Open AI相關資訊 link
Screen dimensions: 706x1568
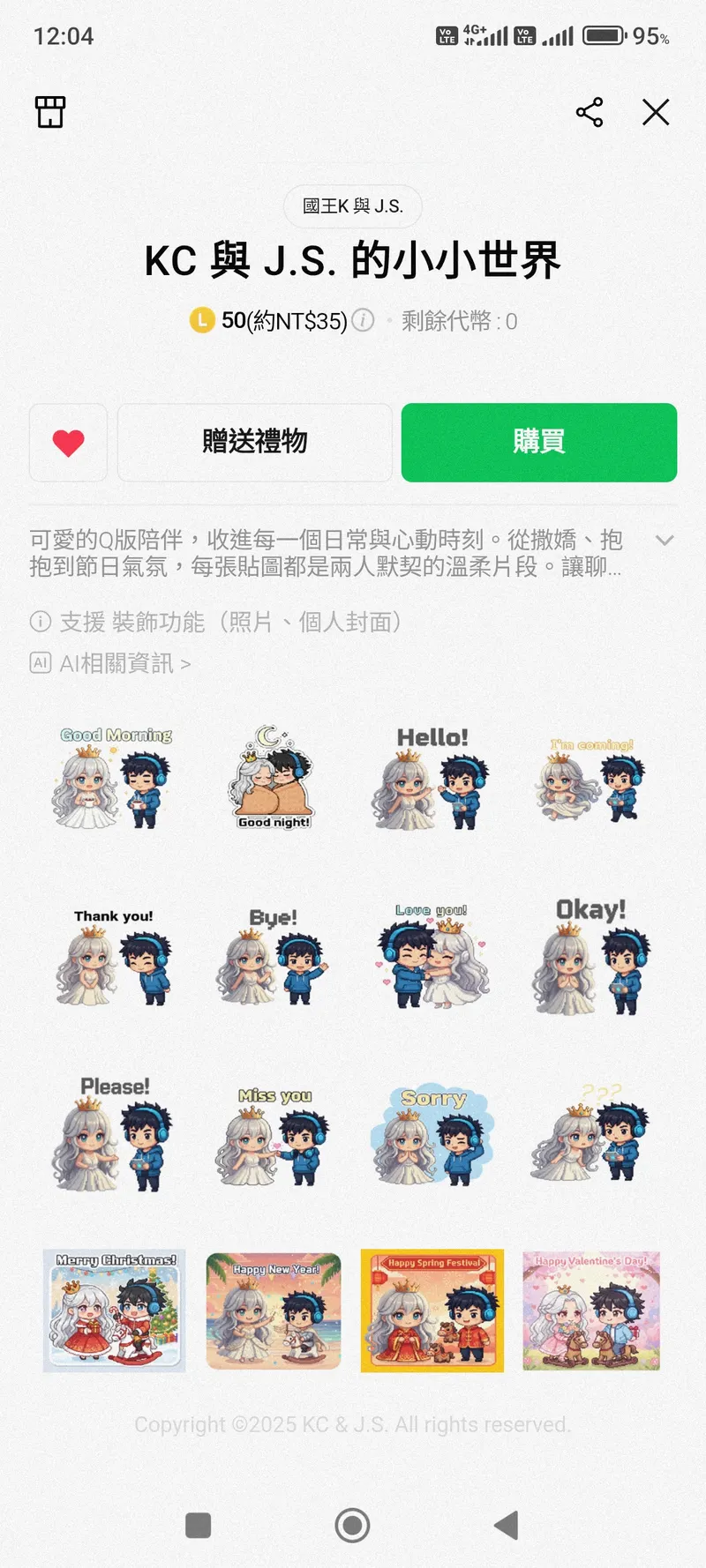[115, 663]
